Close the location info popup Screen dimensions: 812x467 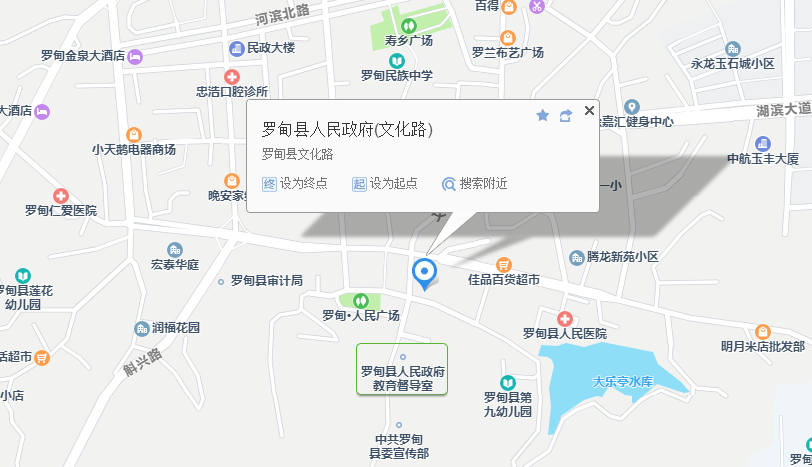tap(589, 111)
